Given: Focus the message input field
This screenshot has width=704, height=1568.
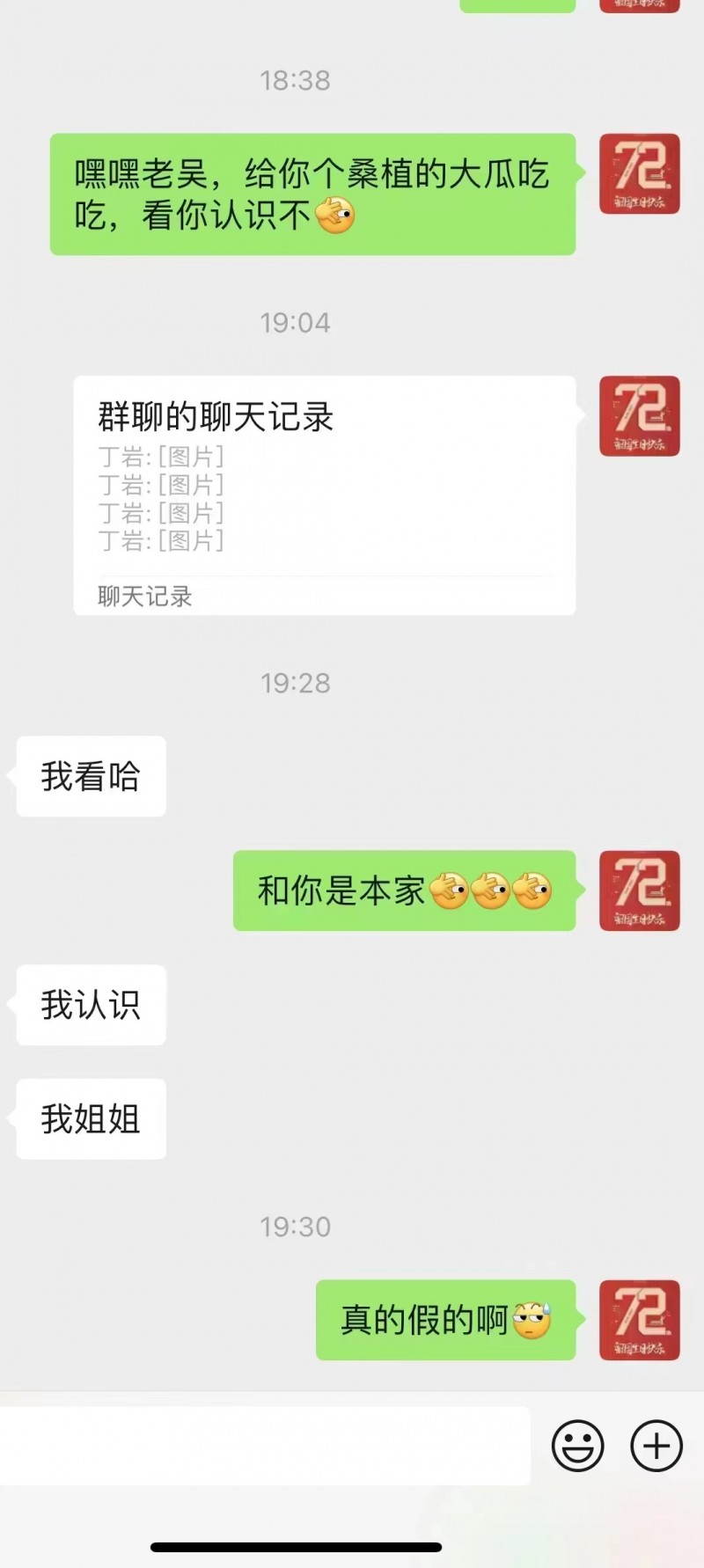Looking at the screenshot, I should click(264, 1445).
